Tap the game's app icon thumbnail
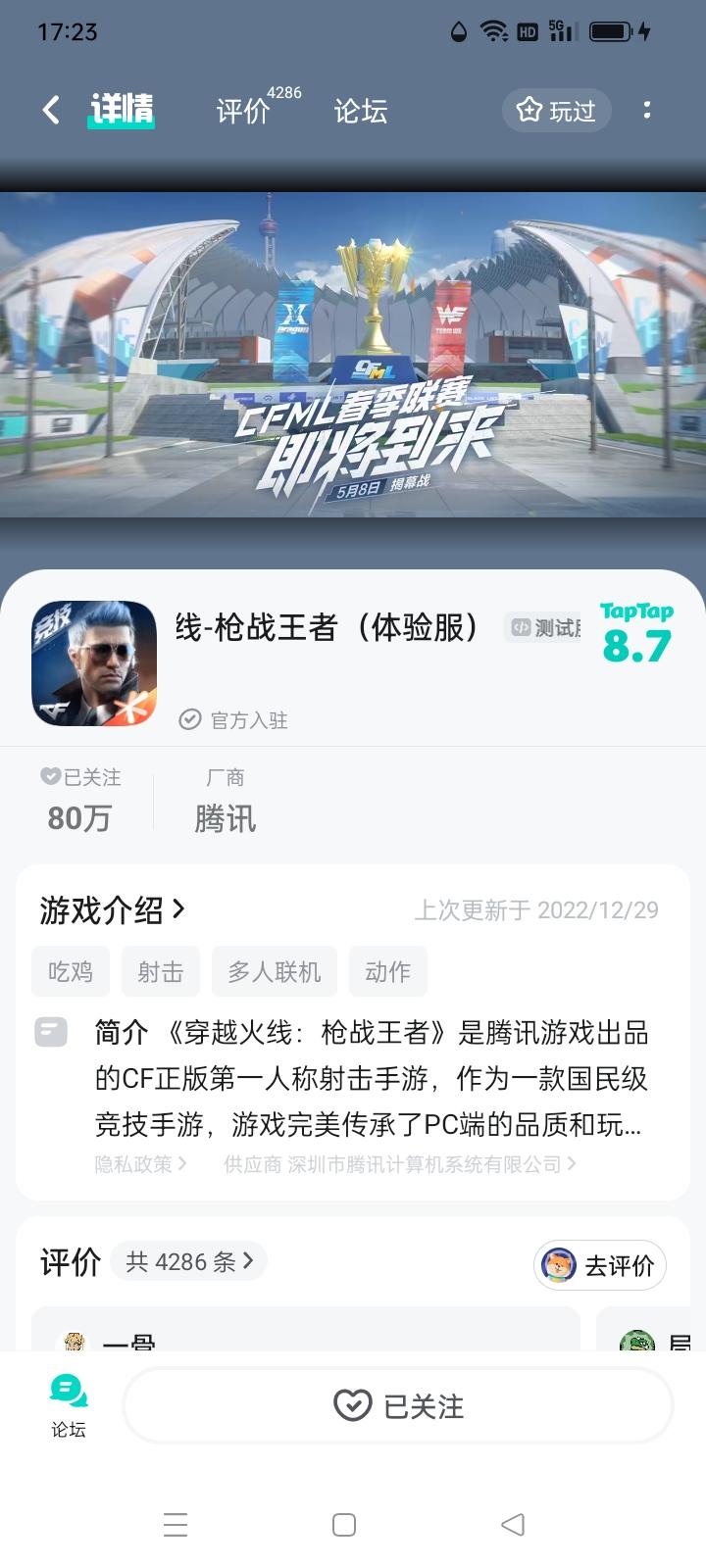This screenshot has width=706, height=1568. (93, 663)
